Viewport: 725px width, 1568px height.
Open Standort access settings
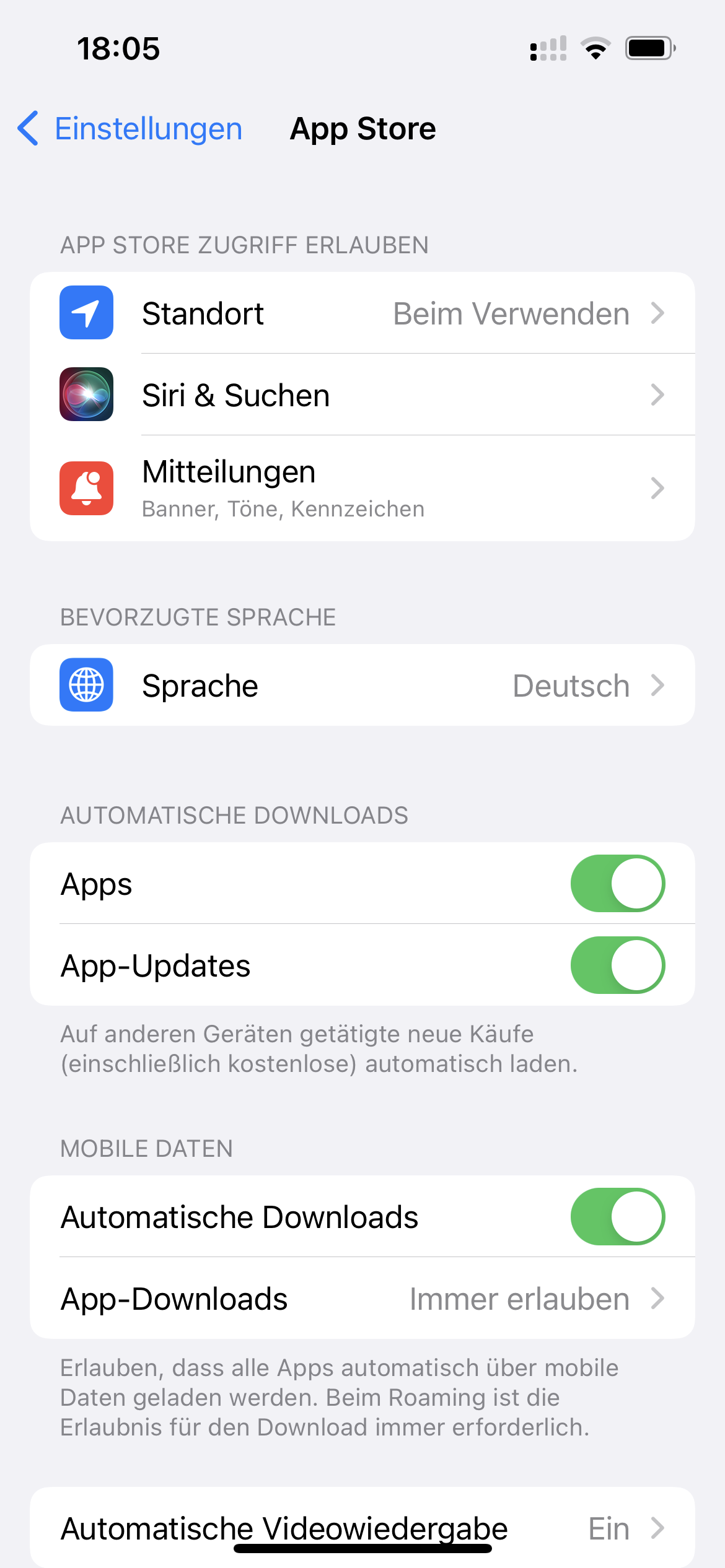click(362, 313)
